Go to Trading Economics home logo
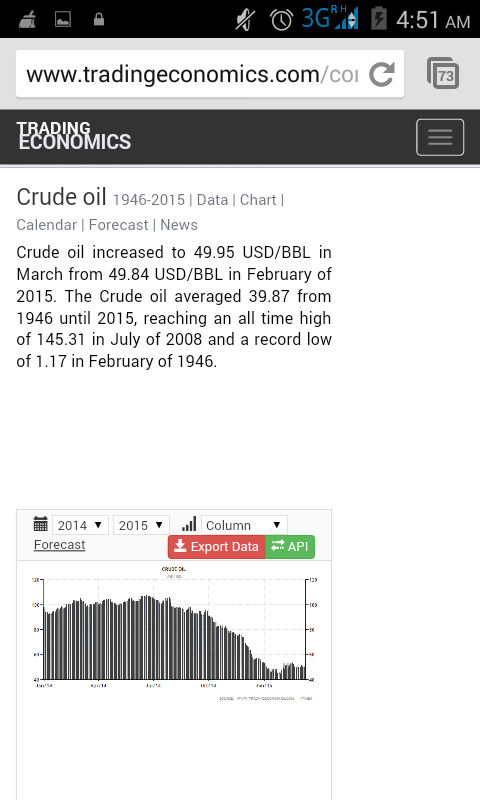 click(x=74, y=136)
